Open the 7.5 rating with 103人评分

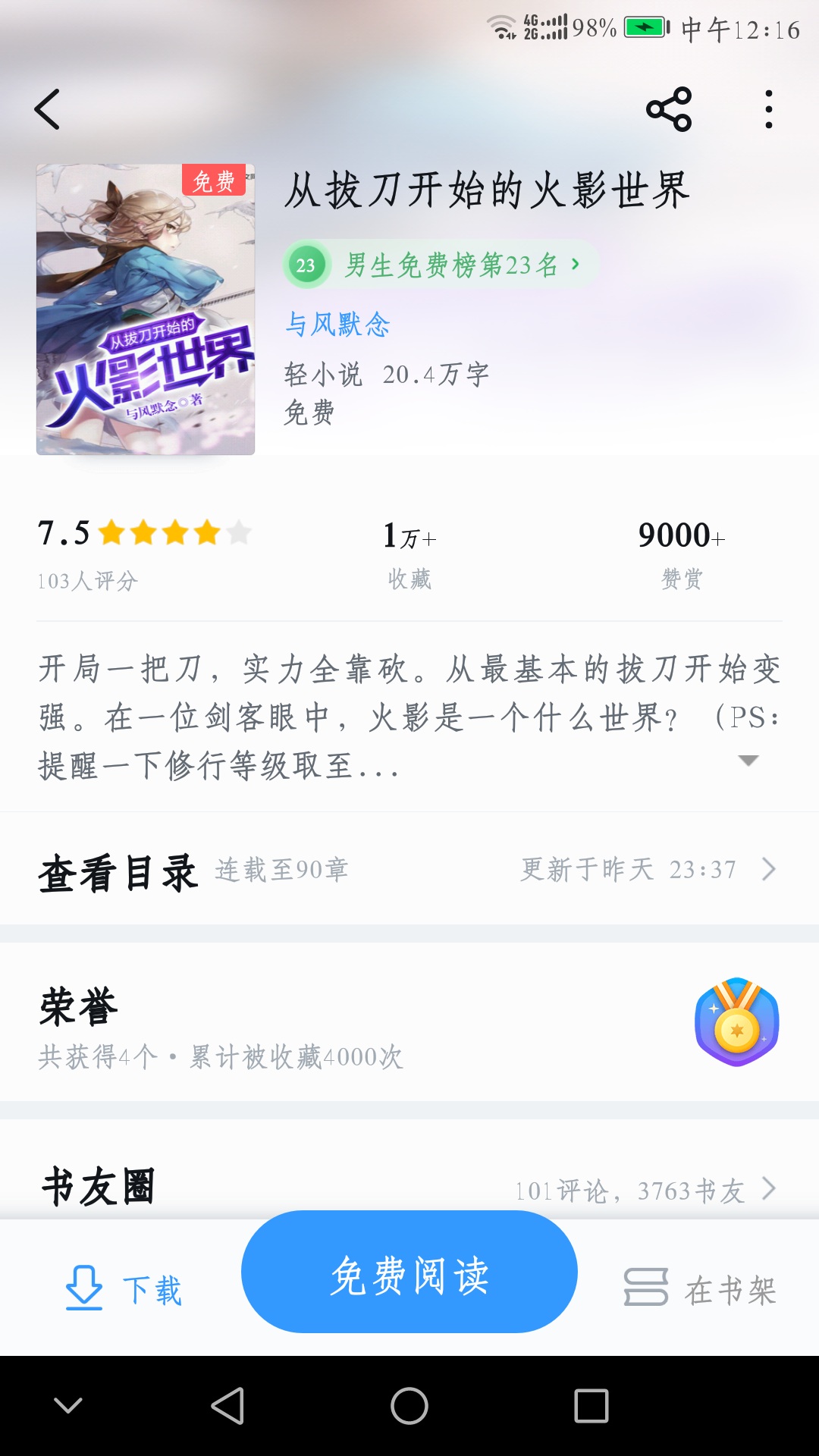143,552
